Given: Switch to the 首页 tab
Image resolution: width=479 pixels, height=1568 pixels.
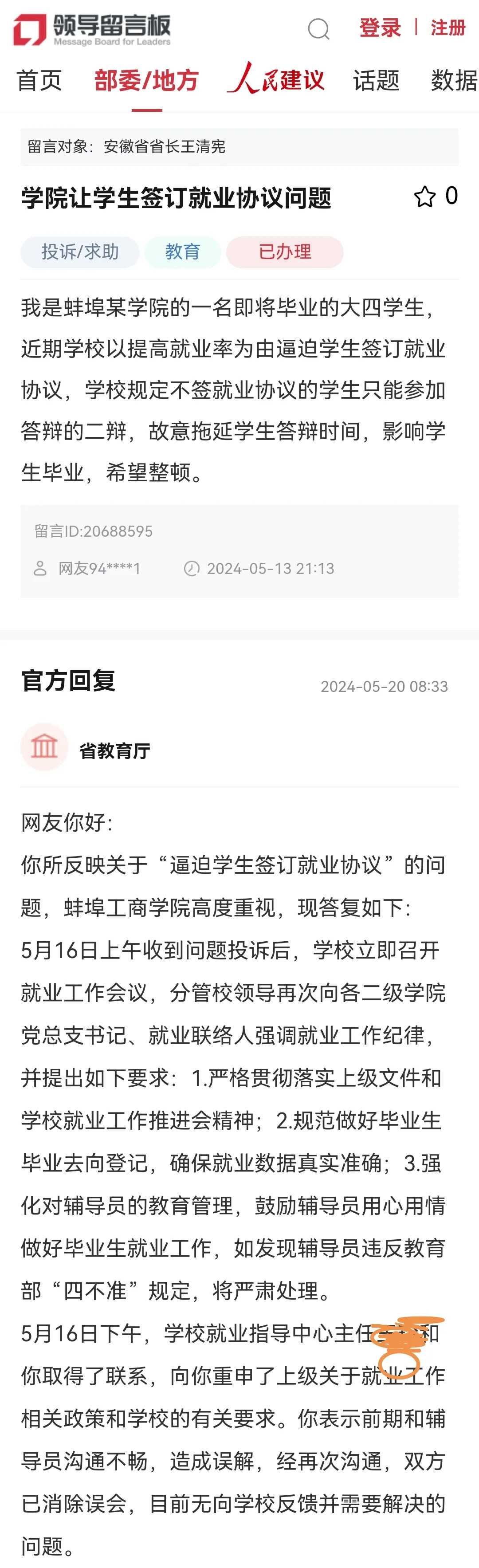Looking at the screenshot, I should click(39, 80).
